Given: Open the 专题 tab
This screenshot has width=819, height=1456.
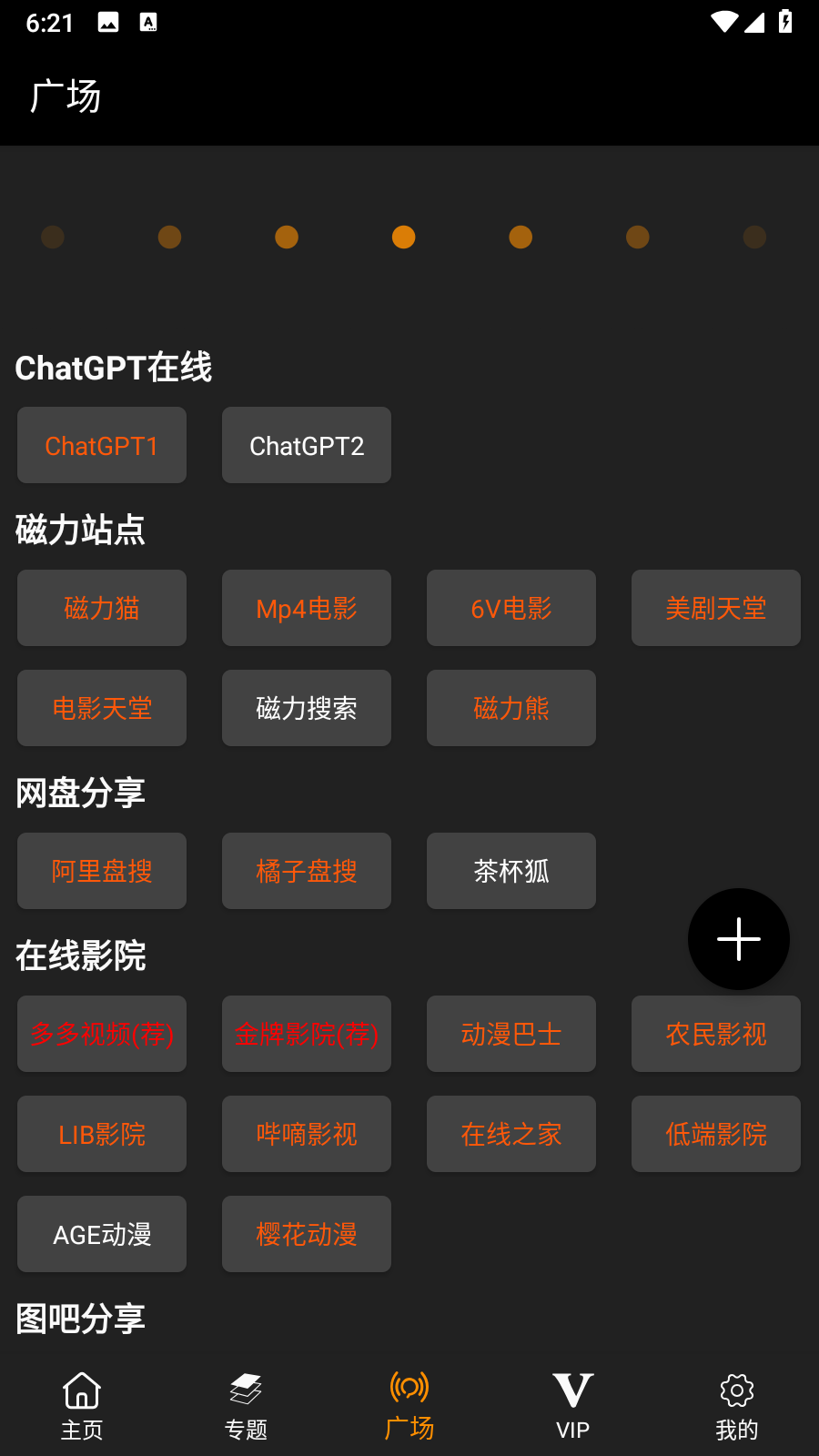Looking at the screenshot, I should 246,1406.
